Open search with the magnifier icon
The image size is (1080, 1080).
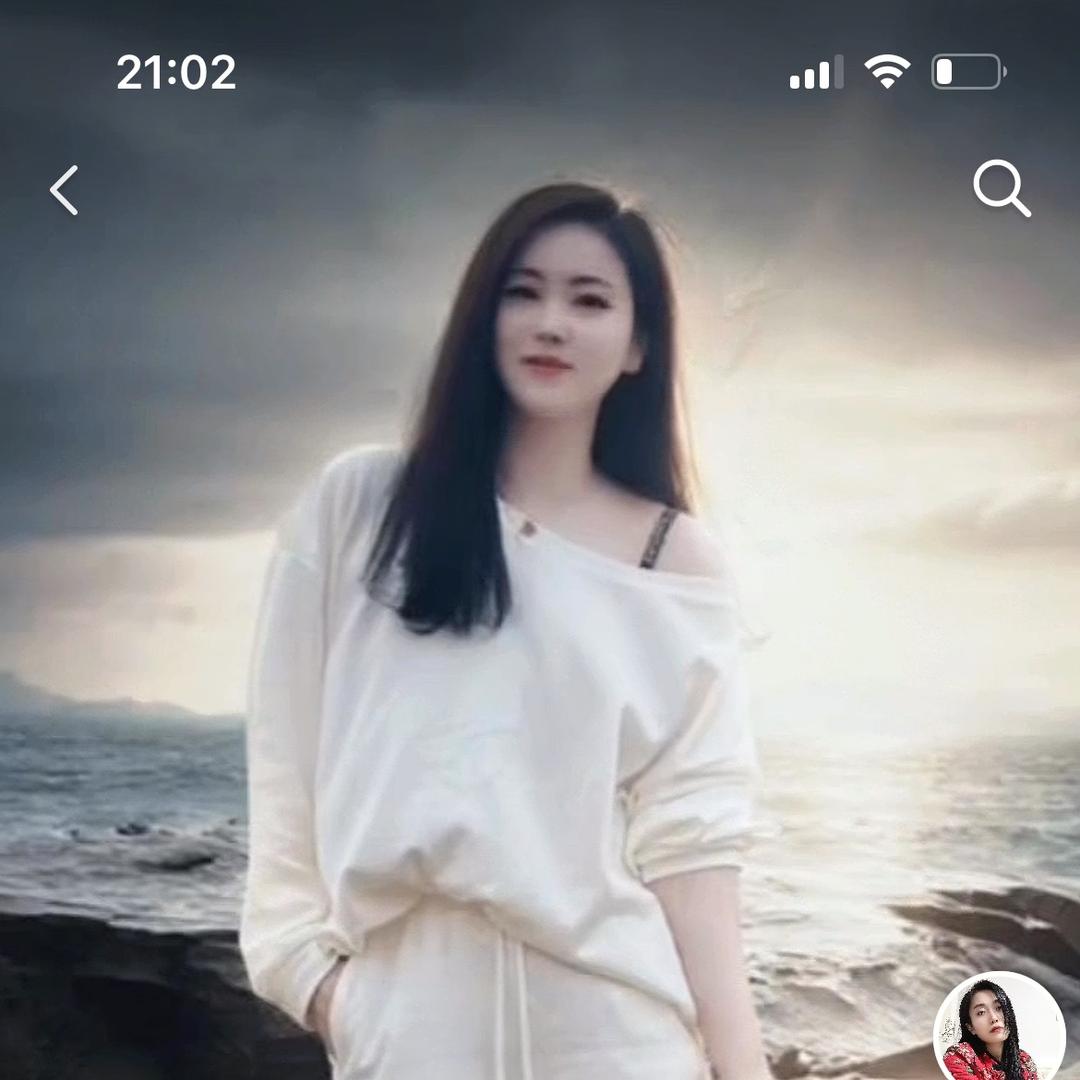[1001, 188]
